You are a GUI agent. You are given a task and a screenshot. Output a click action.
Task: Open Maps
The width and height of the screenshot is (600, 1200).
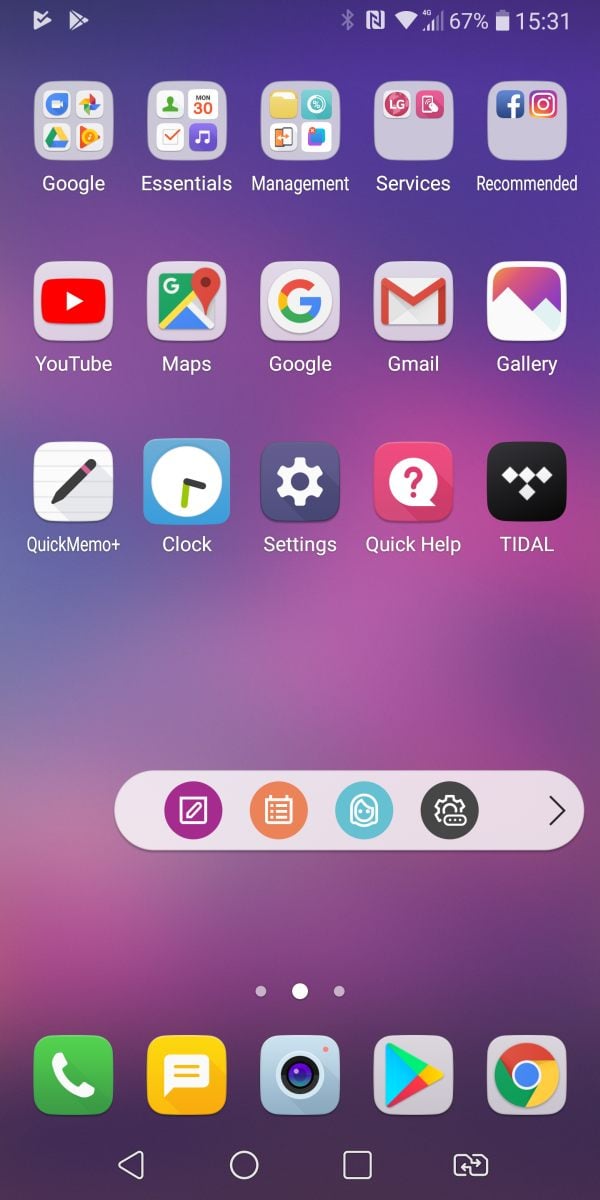coord(187,301)
